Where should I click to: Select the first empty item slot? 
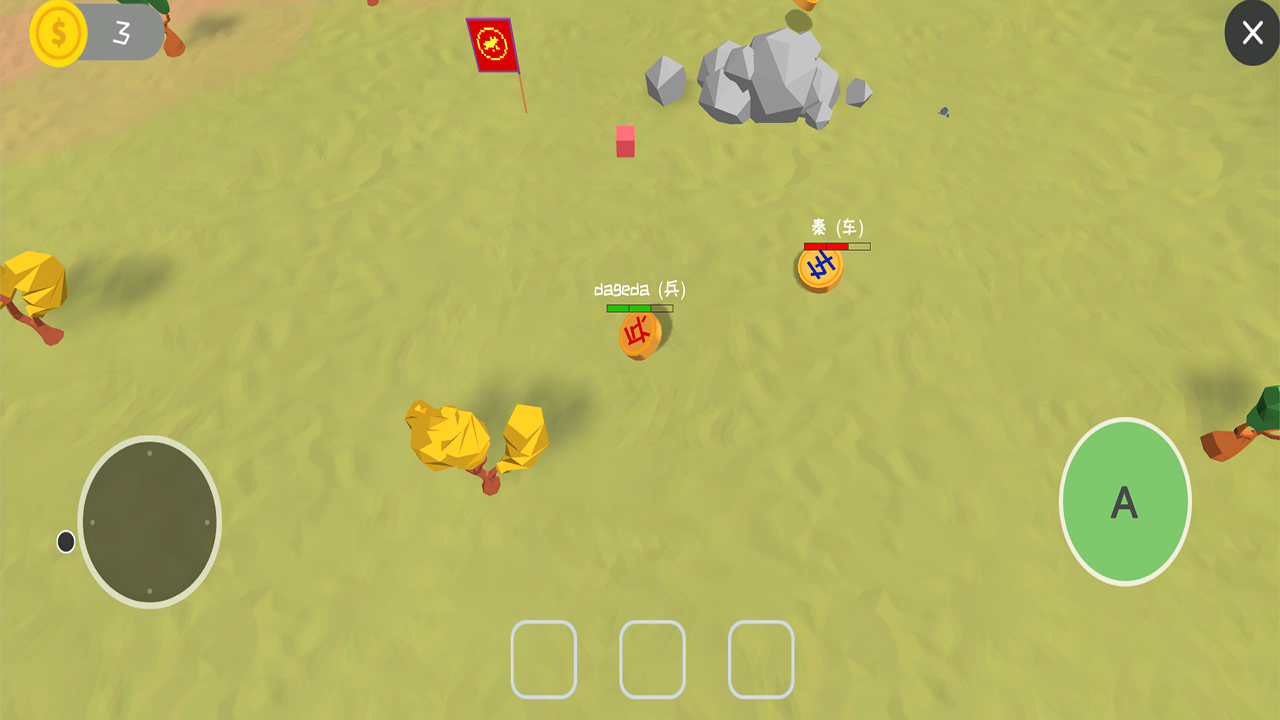(x=544, y=659)
